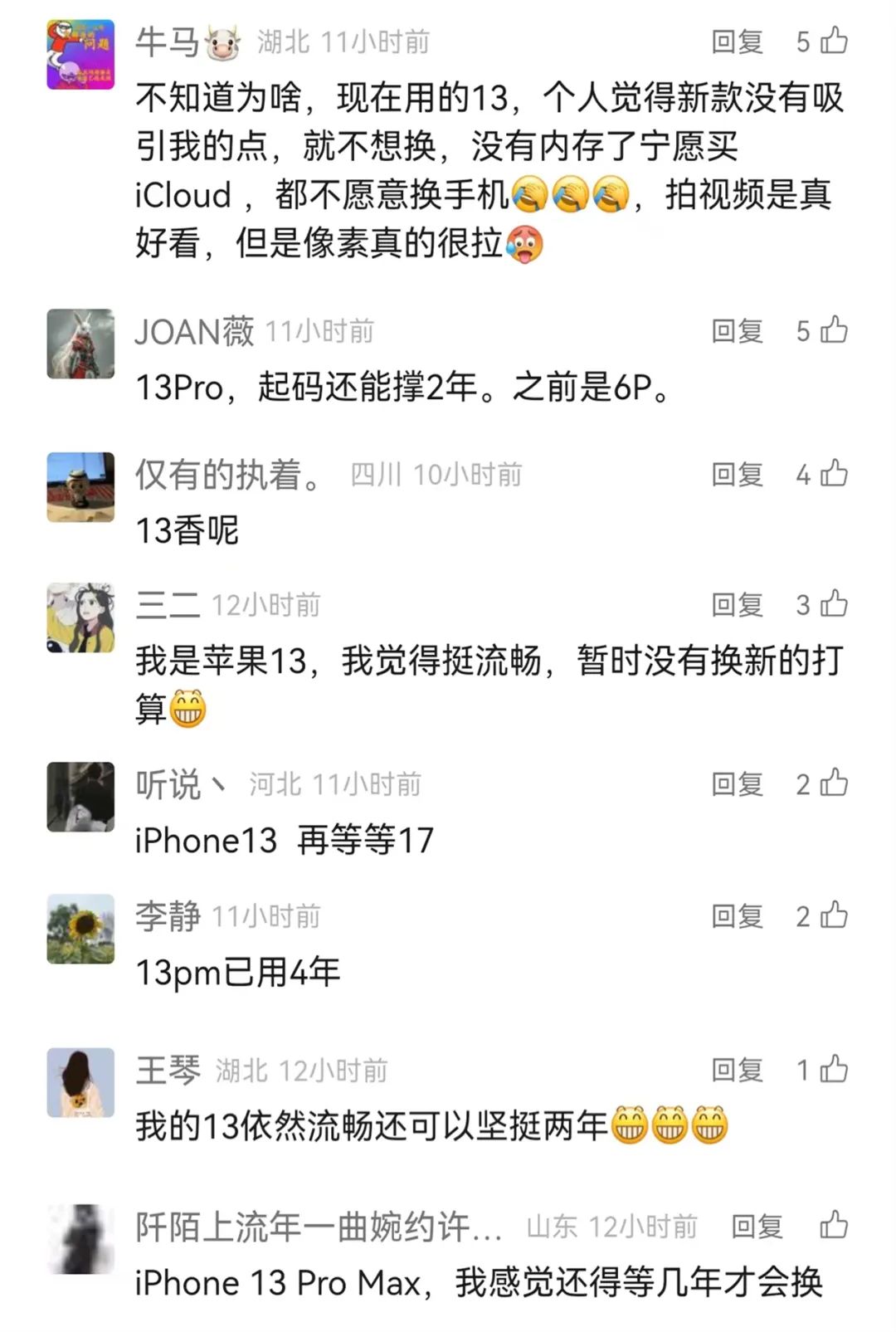The height and width of the screenshot is (1332, 896).
Task: Reply to the comment by 听说丶
Action: [x=737, y=784]
